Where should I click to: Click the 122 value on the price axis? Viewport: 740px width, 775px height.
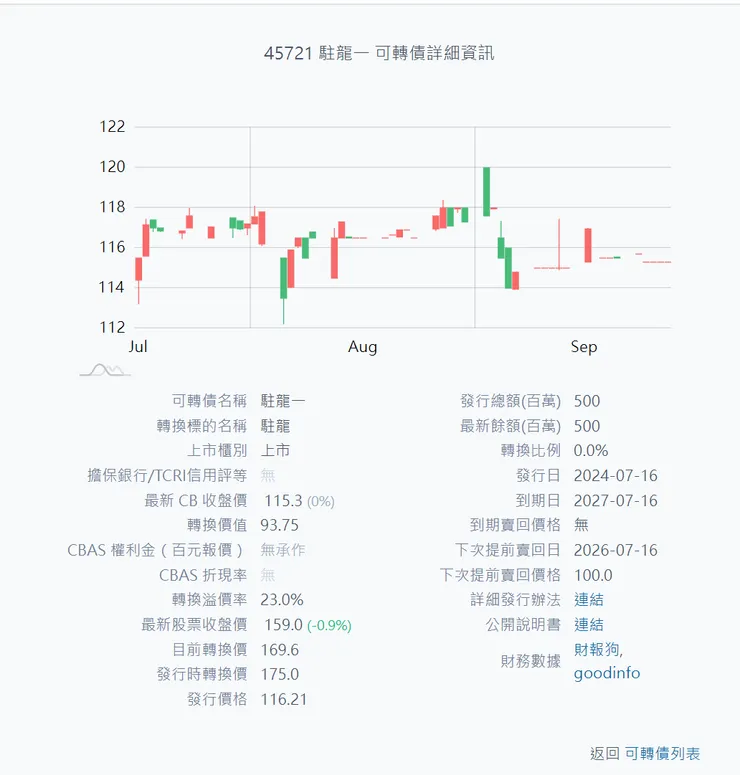(113, 127)
